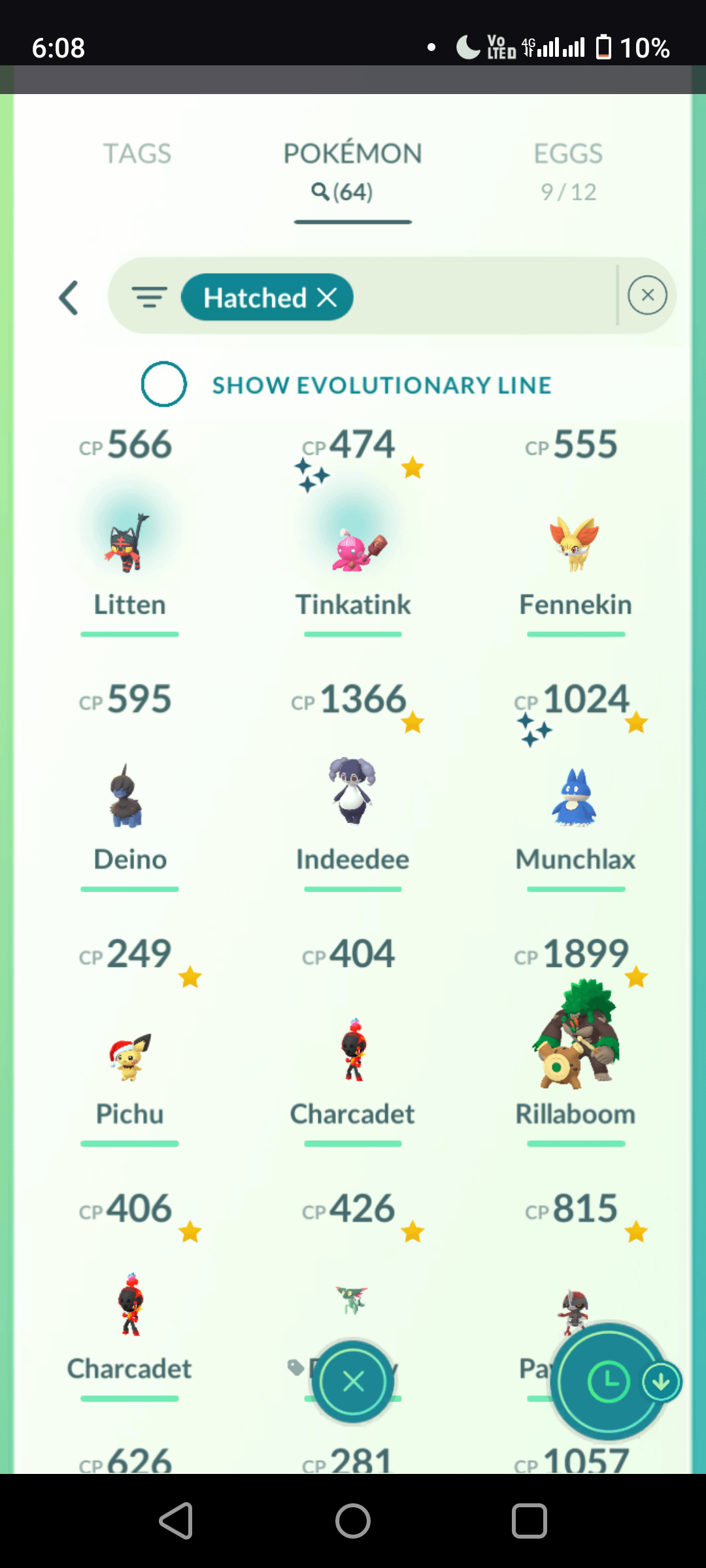
Task: Open Charcadet with CP 406
Action: point(129,1307)
